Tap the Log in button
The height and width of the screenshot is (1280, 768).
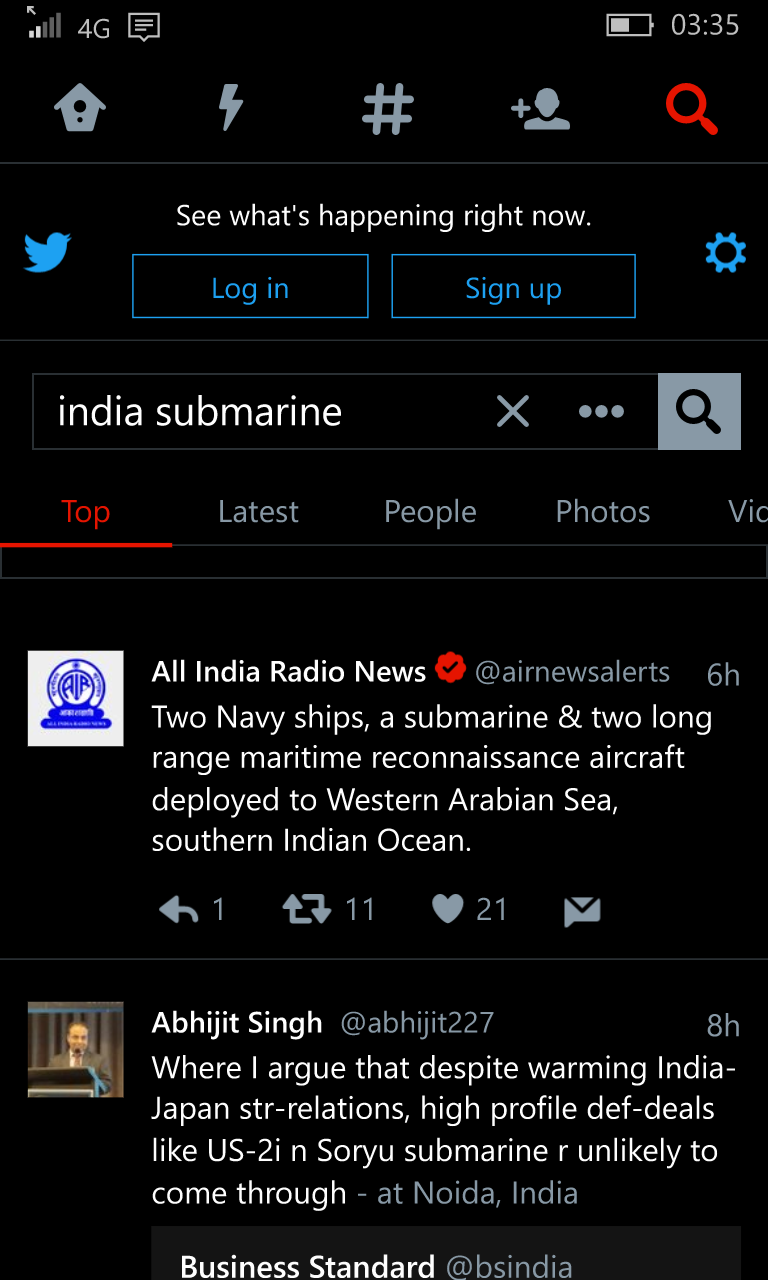pos(250,287)
